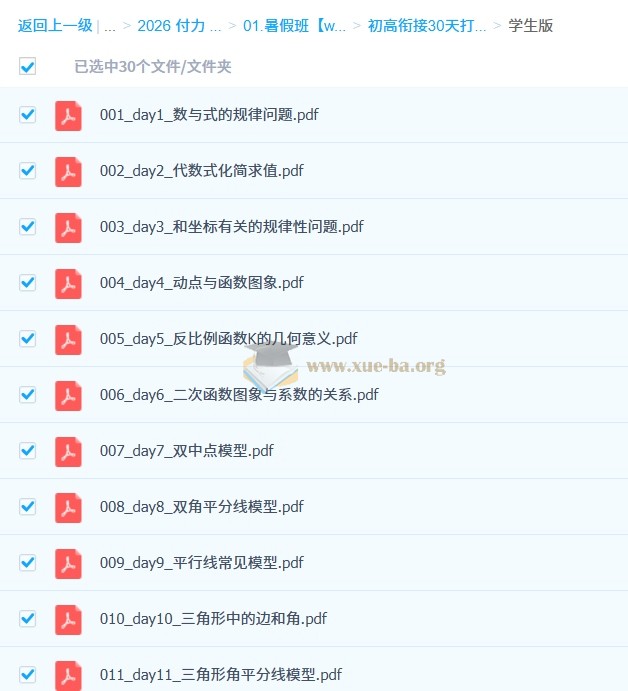Deselect 008_day8_双角平分线模型.pdf checkbox
Viewport: 628px width, 691px height.
pyautogui.click(x=27, y=507)
